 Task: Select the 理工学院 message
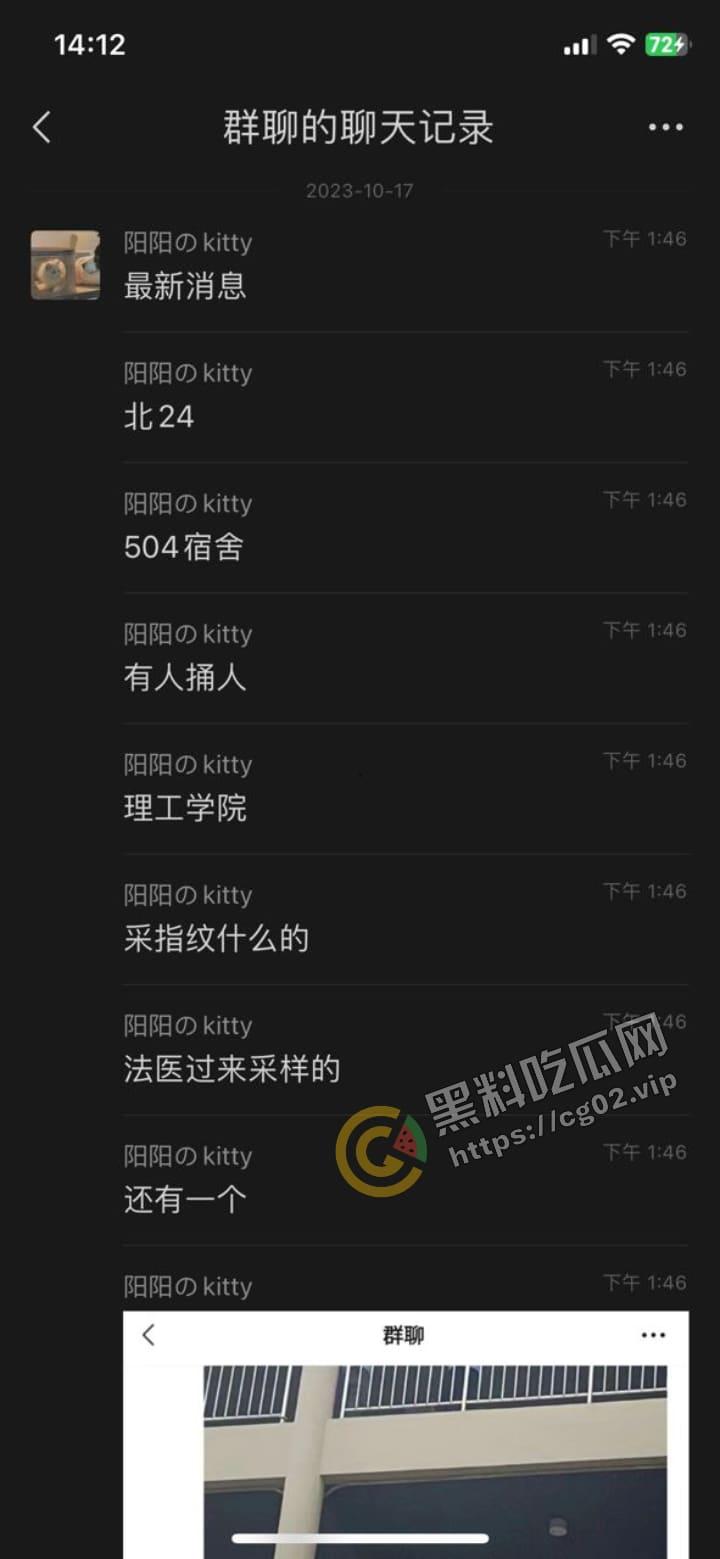click(183, 808)
